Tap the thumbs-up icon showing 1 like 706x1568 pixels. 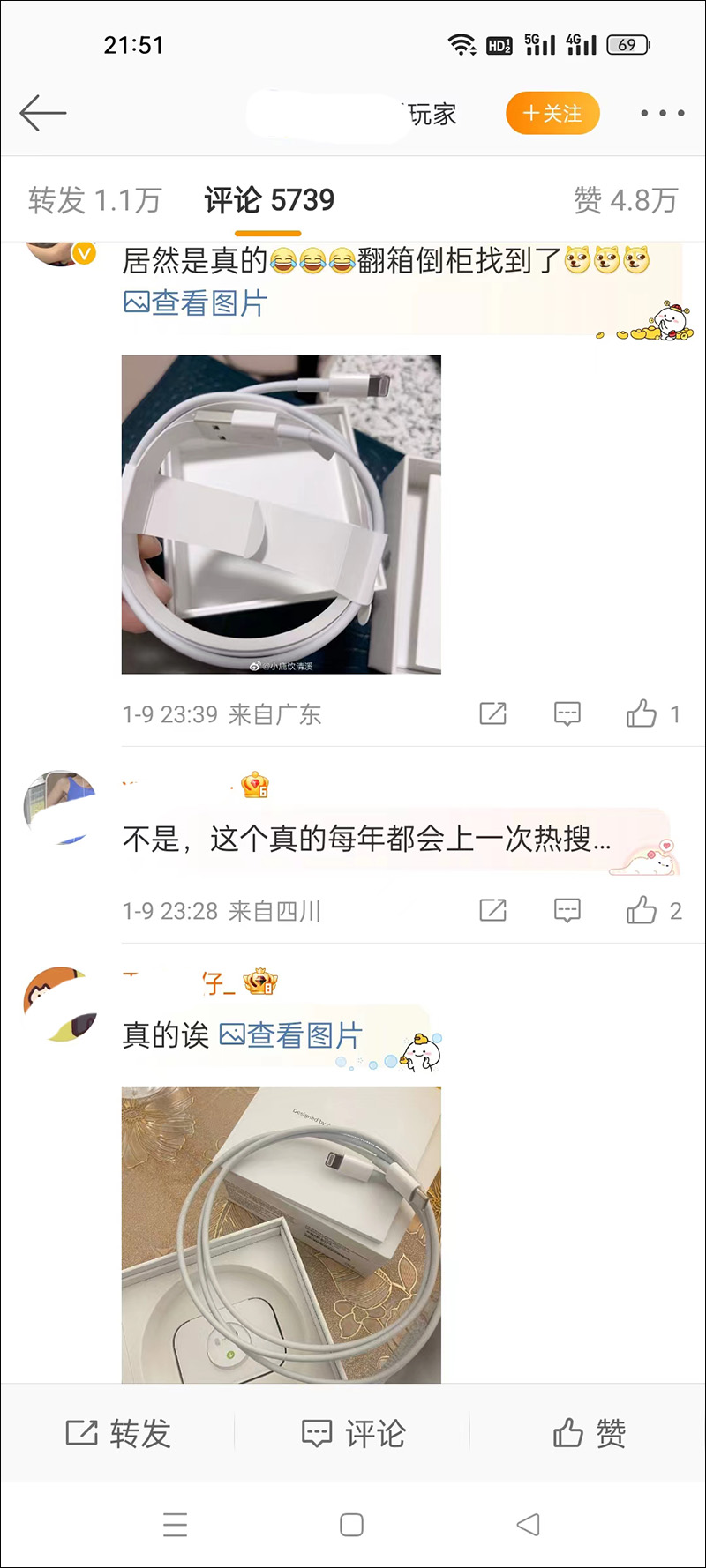tap(642, 713)
